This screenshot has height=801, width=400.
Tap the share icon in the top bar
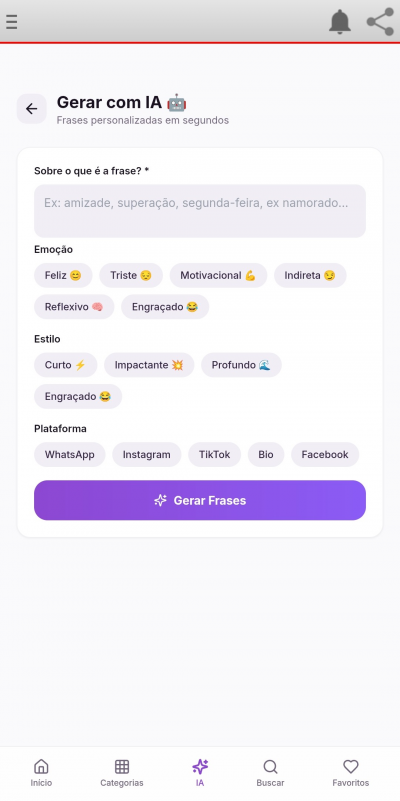[x=380, y=22]
